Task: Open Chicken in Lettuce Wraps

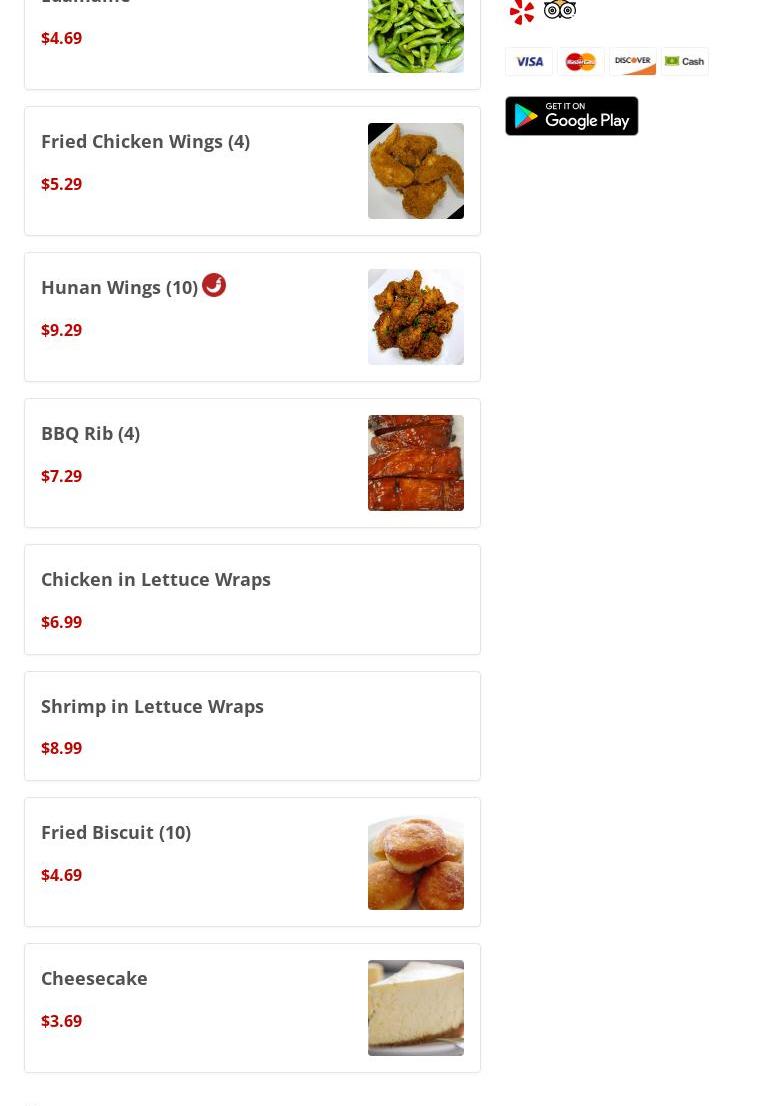Action: coord(156,580)
